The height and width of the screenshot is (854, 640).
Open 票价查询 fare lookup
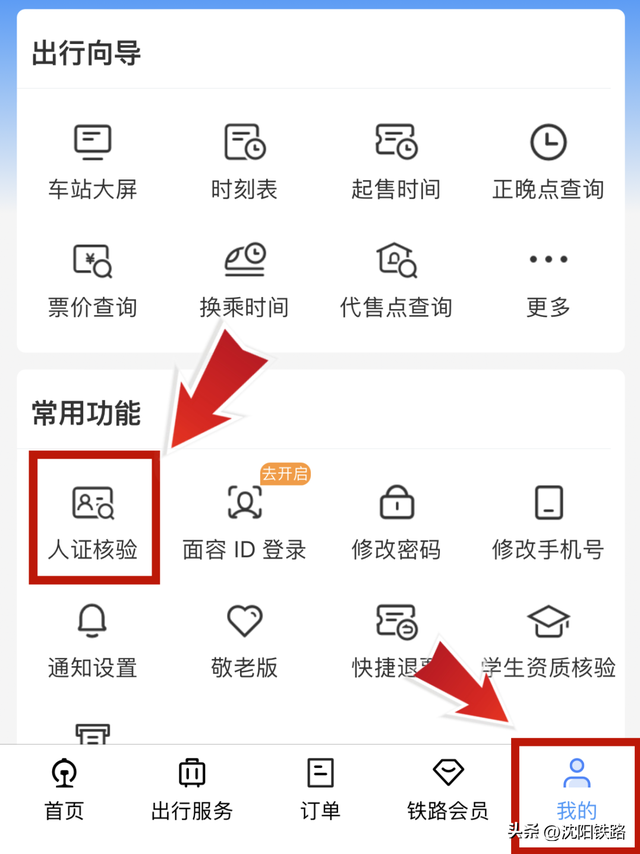point(93,279)
